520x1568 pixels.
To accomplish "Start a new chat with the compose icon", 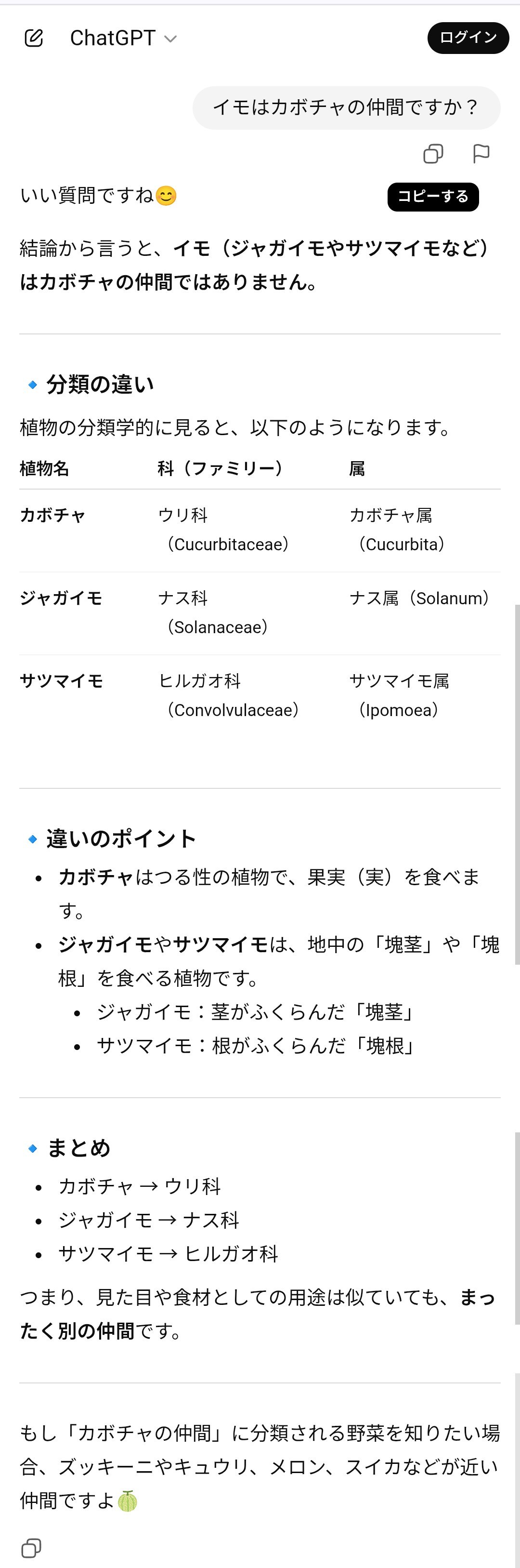I will click(33, 39).
